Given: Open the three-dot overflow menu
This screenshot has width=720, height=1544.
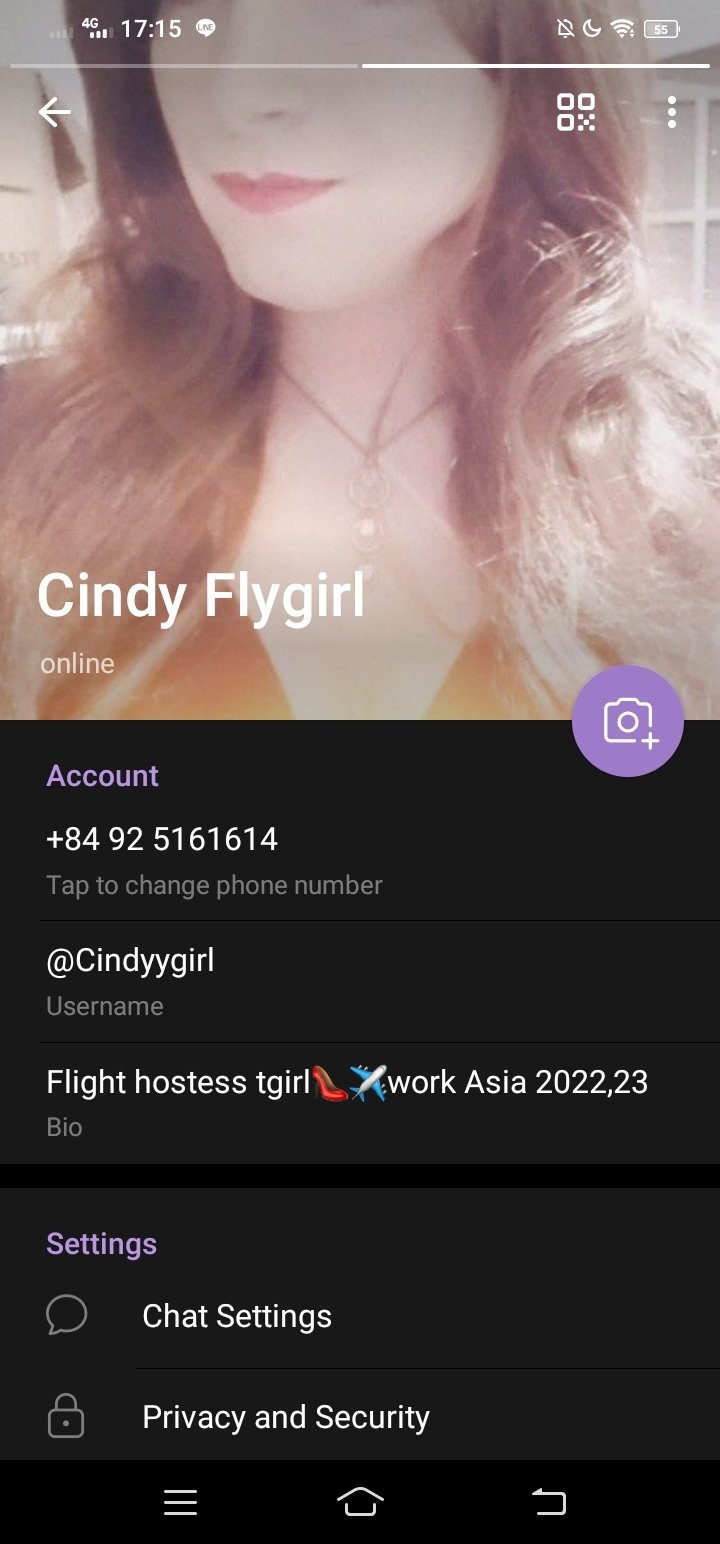Looking at the screenshot, I should coord(672,112).
